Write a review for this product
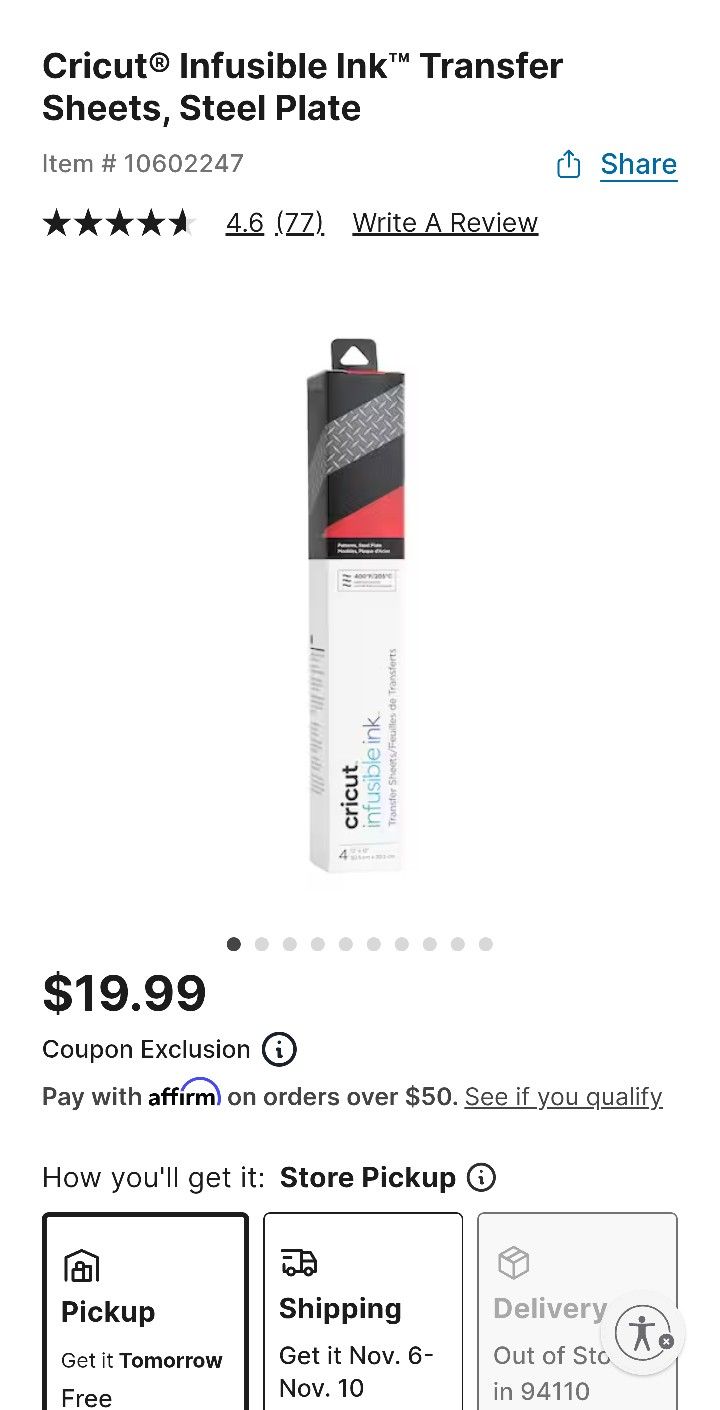This screenshot has height=1410, width=720. (445, 223)
